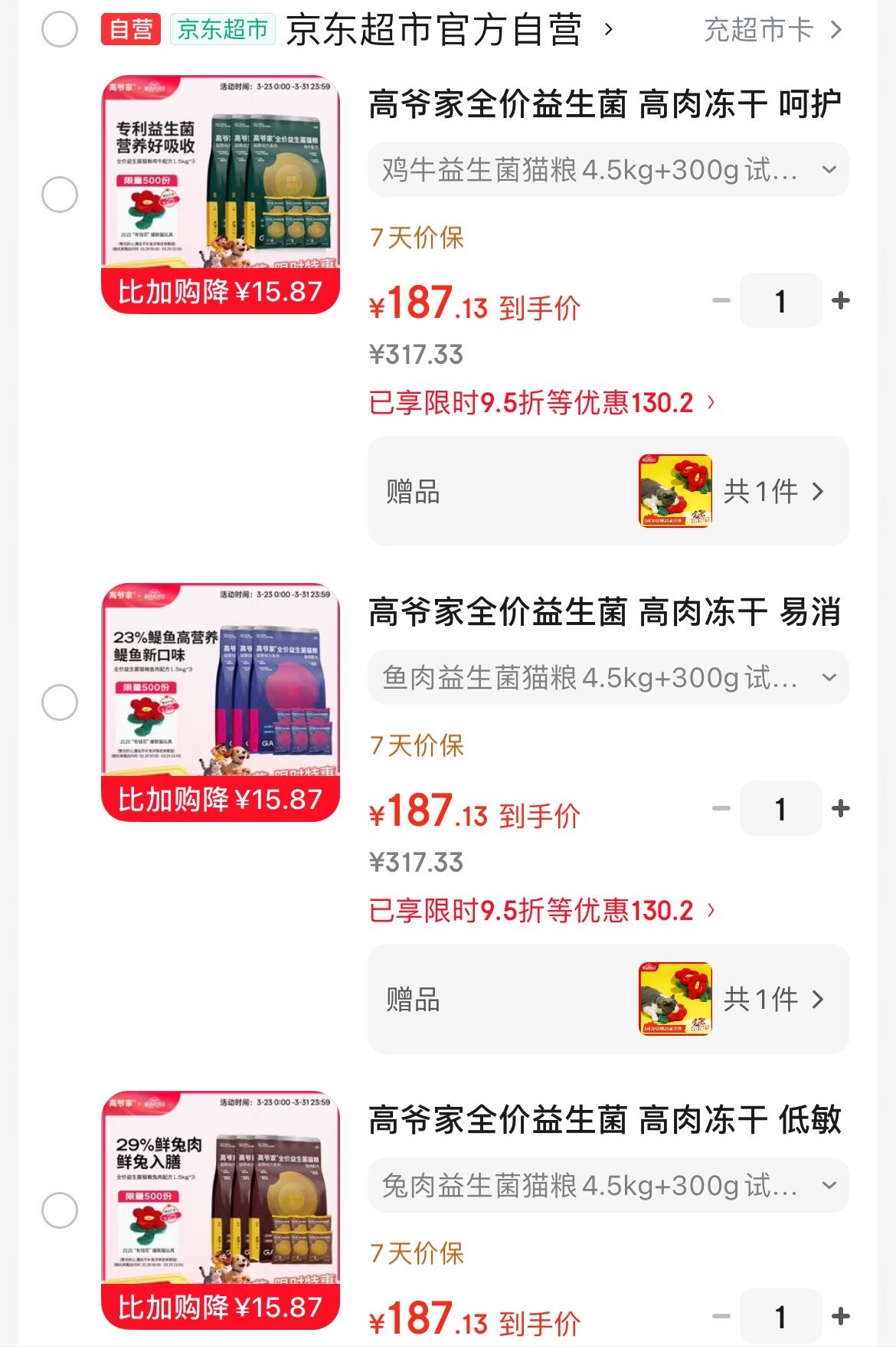Increase quantity of 鸡牛益生菌猫粮

tap(841, 301)
